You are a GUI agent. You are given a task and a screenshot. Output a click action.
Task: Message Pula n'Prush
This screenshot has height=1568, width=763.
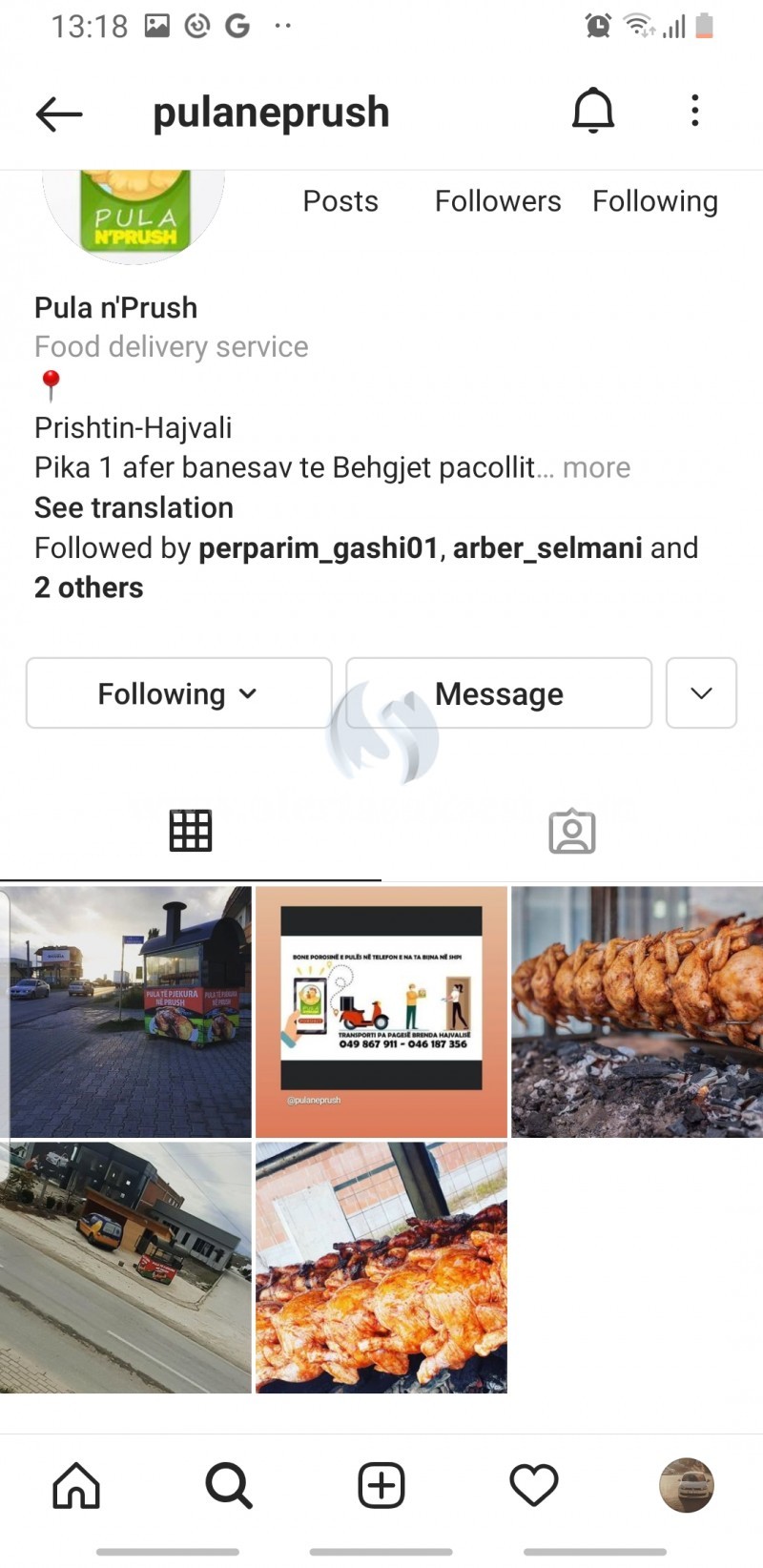[499, 693]
